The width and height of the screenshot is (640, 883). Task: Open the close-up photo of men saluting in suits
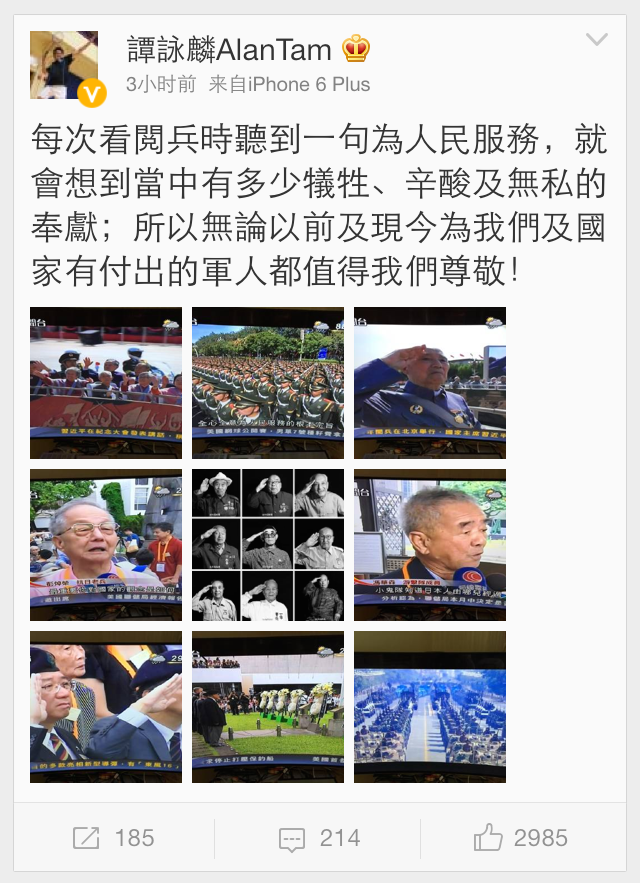(106, 707)
